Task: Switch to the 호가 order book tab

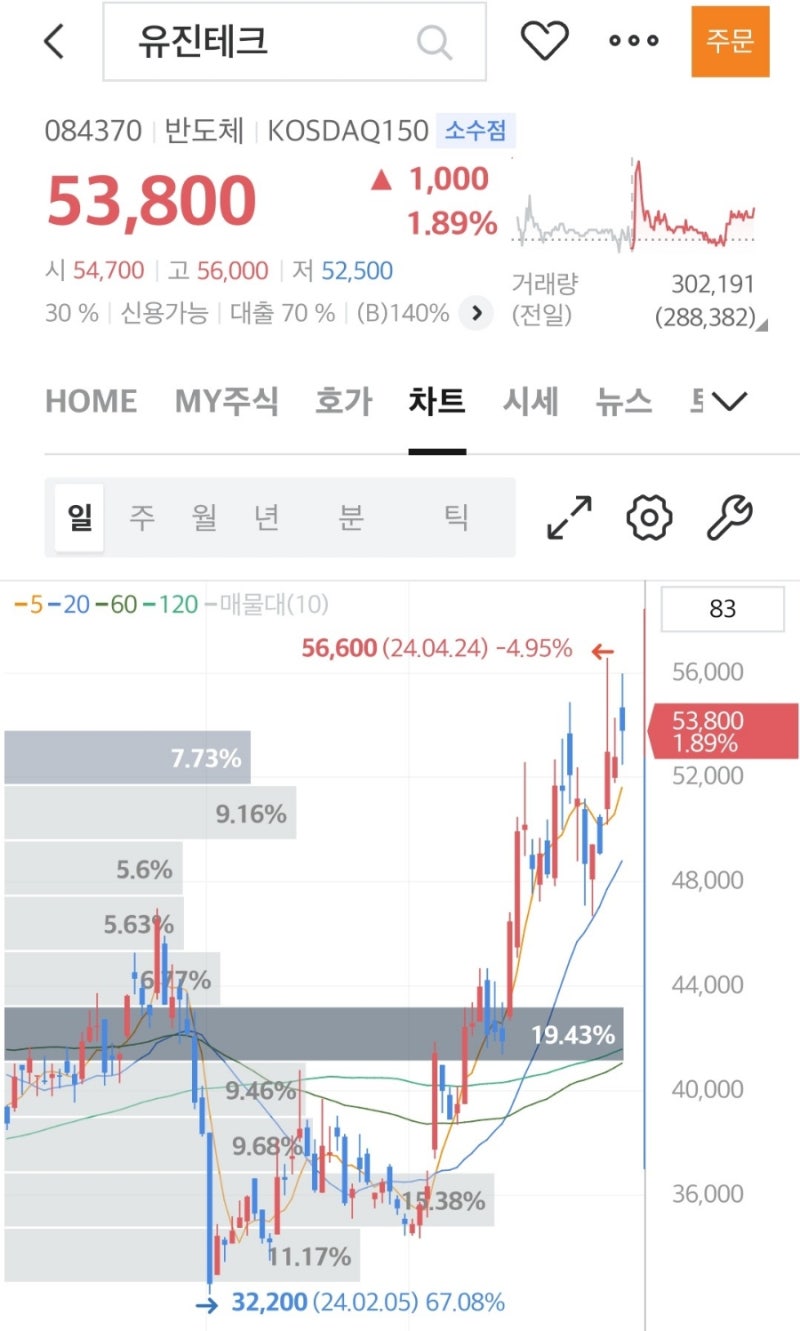Action: click(x=341, y=400)
